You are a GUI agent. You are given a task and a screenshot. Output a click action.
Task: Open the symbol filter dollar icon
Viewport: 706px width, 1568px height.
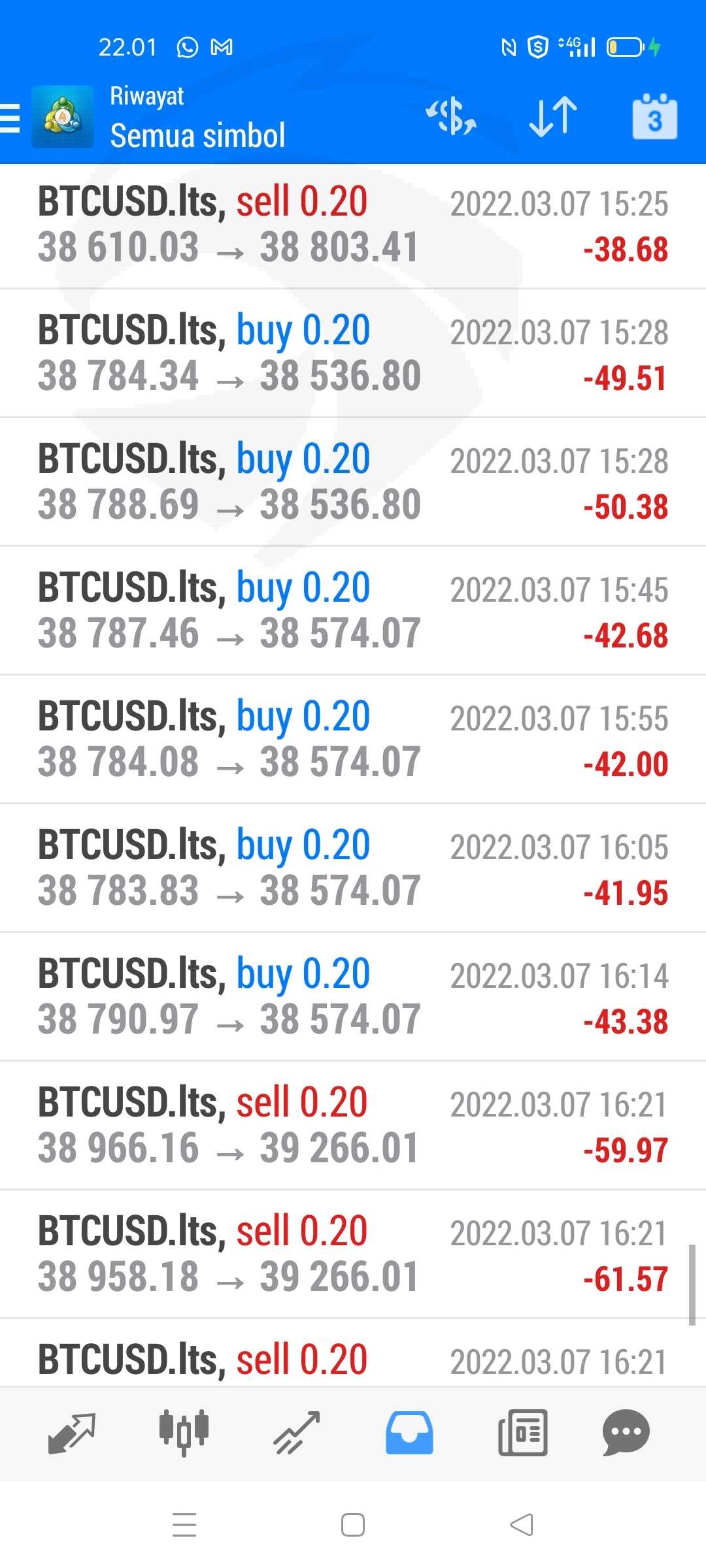451,117
